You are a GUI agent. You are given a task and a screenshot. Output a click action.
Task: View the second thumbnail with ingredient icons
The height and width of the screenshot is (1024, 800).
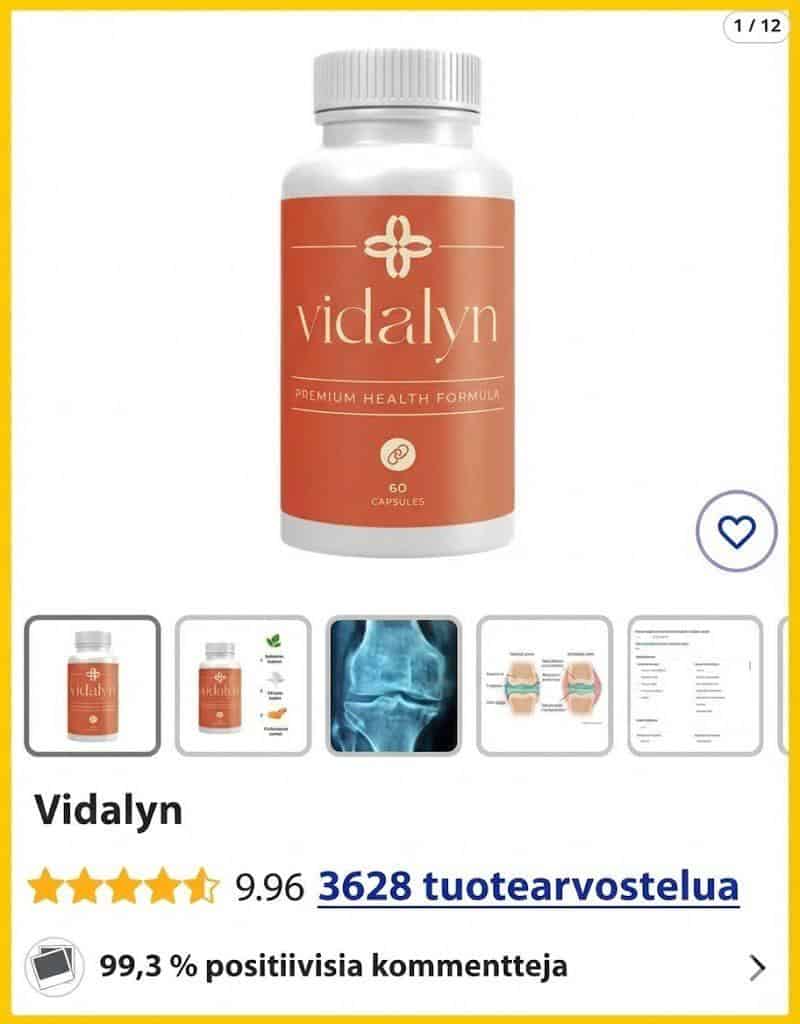click(x=243, y=685)
